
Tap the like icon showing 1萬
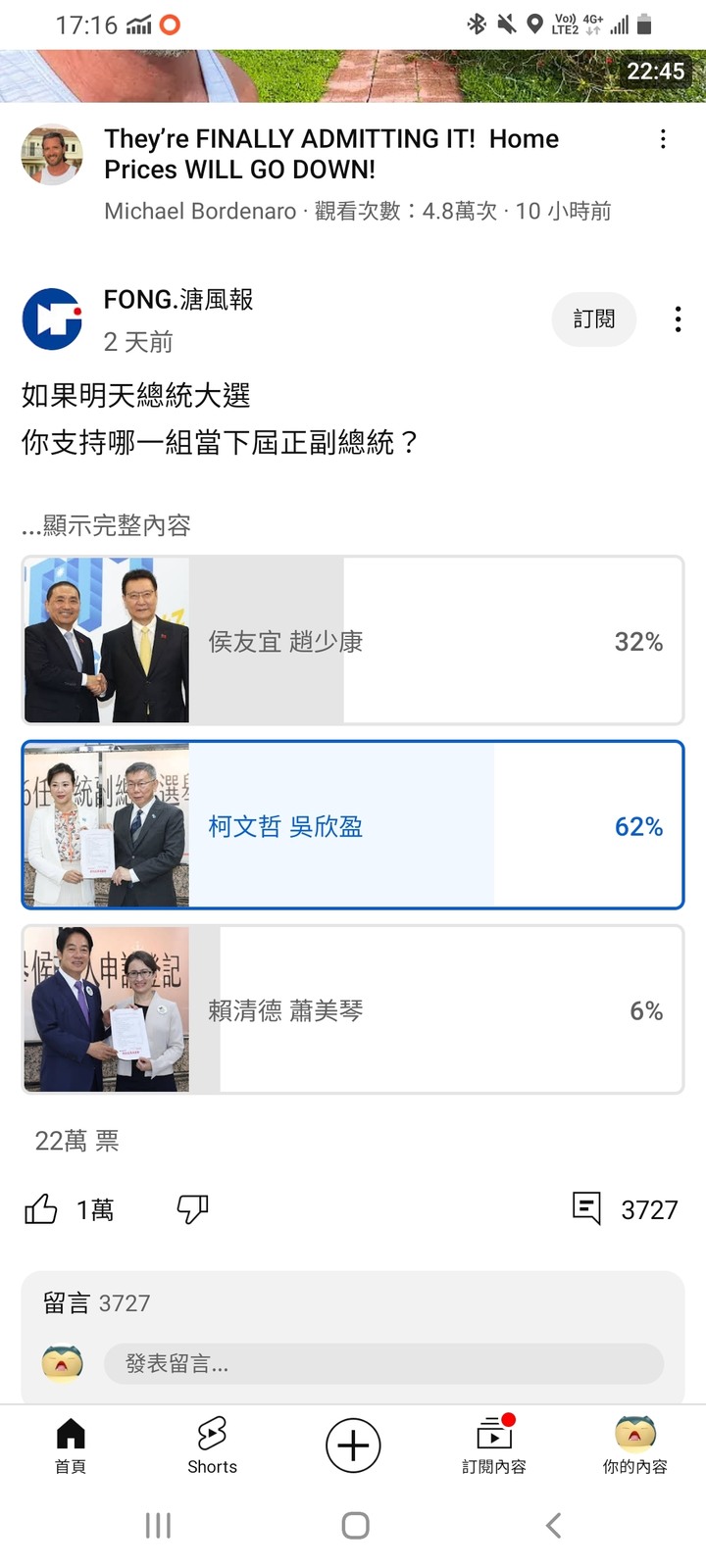pos(40,1209)
